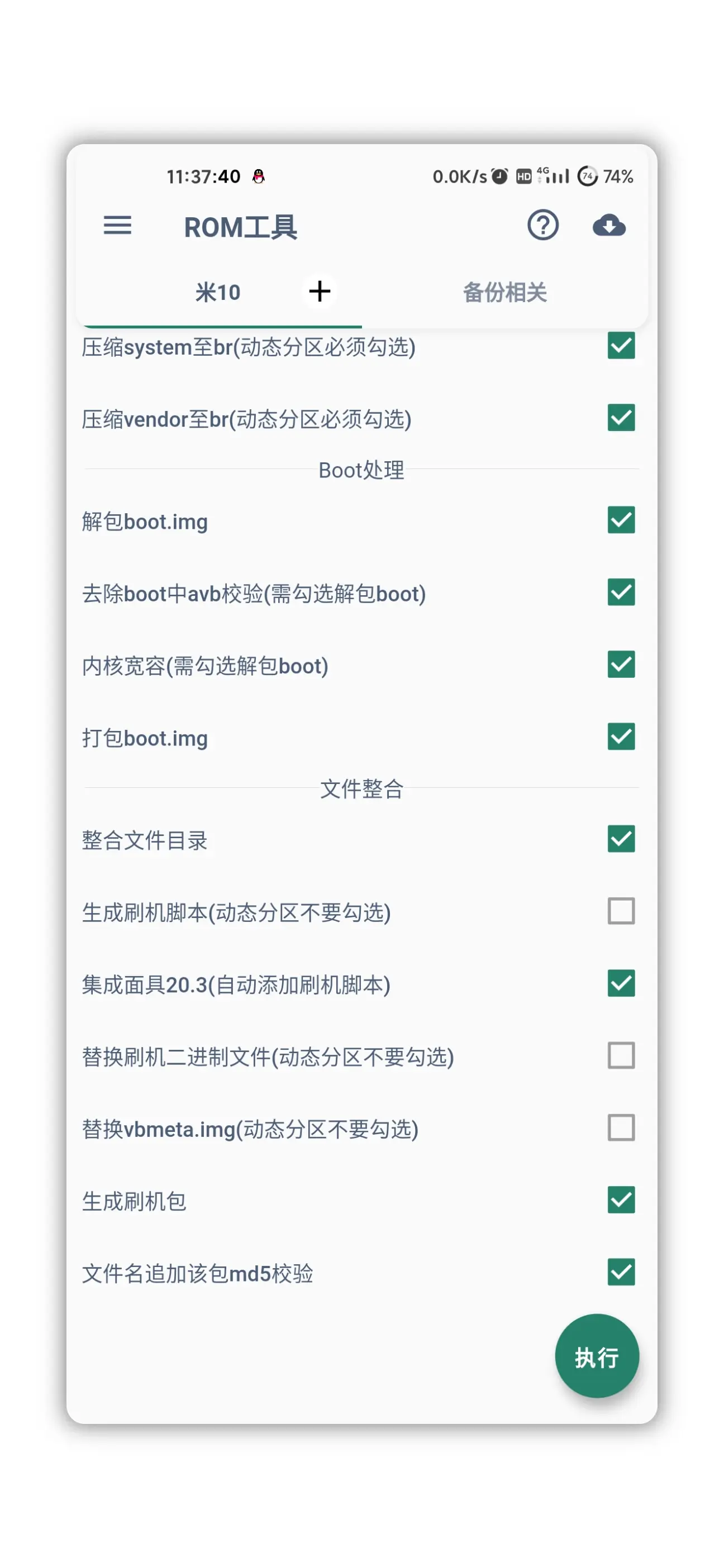
Task: Uncheck 打包boot.img option
Action: point(621,737)
